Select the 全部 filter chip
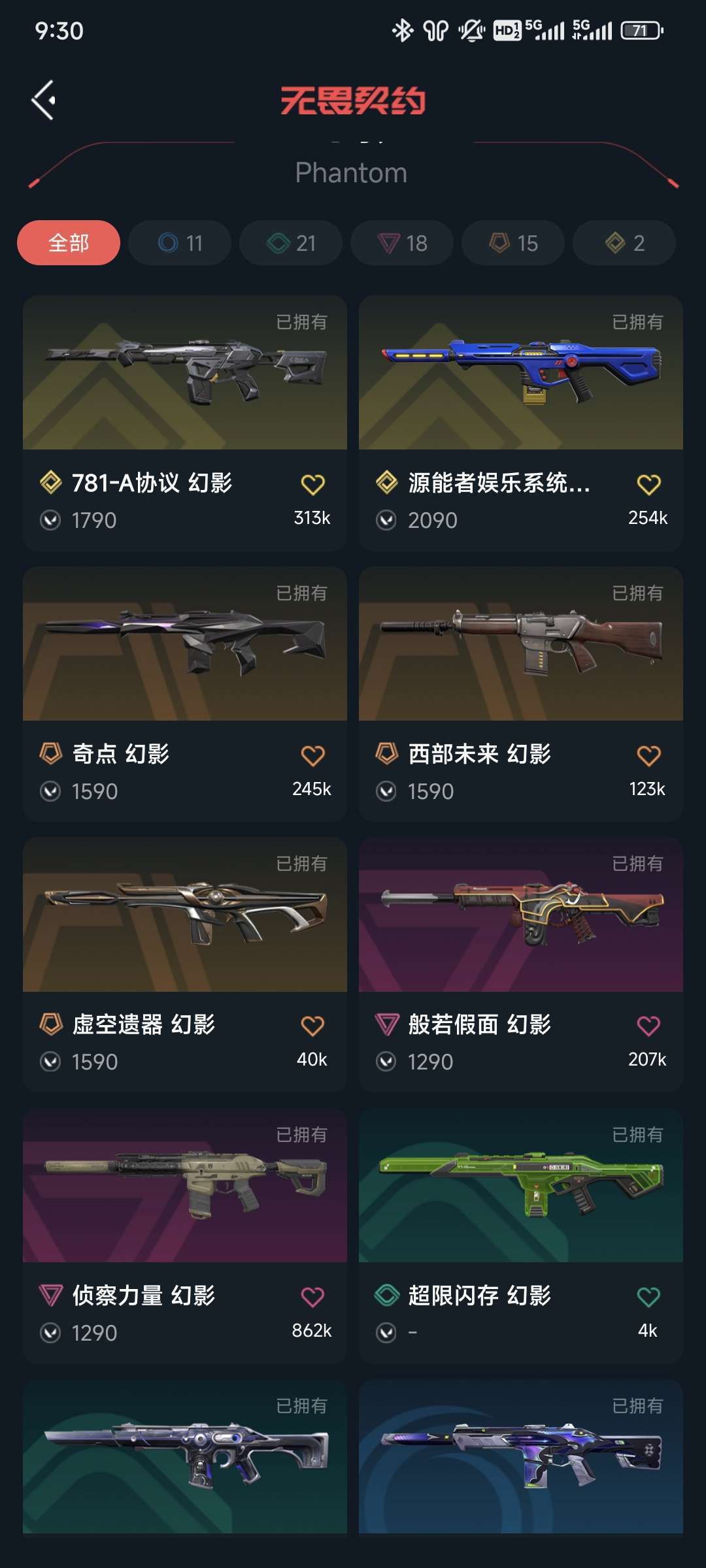 pyautogui.click(x=69, y=243)
